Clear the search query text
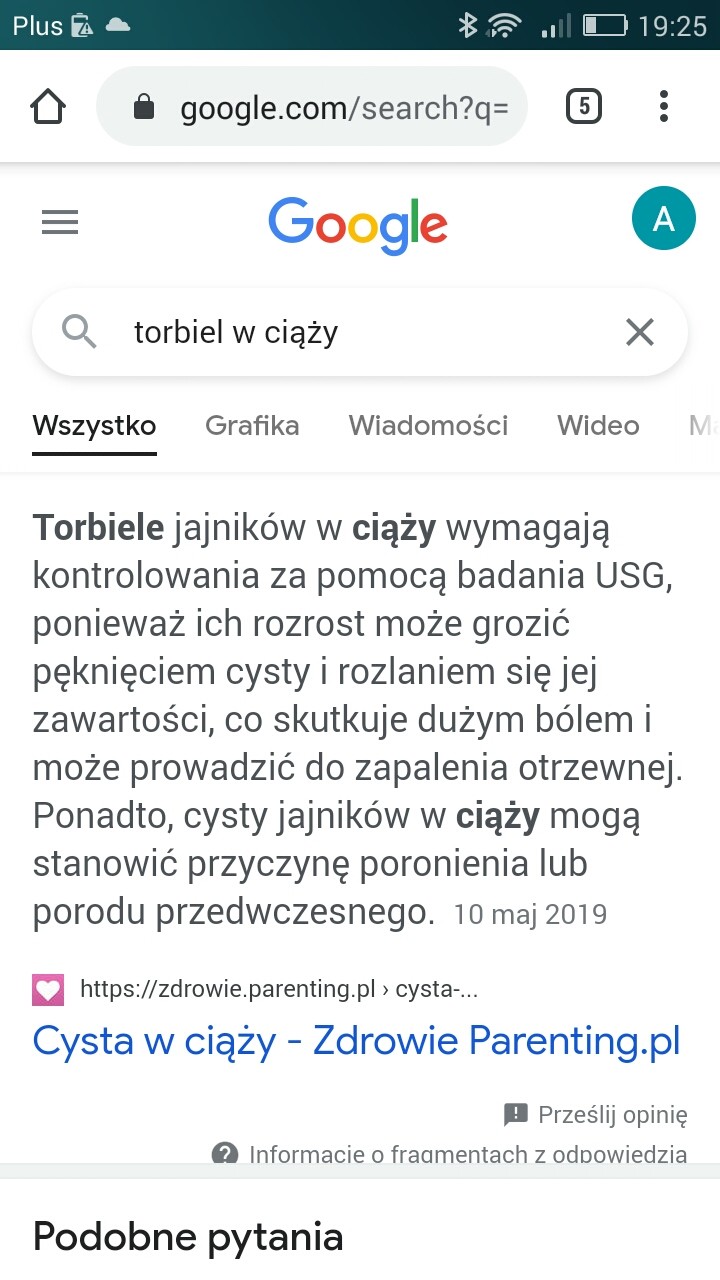 point(639,332)
